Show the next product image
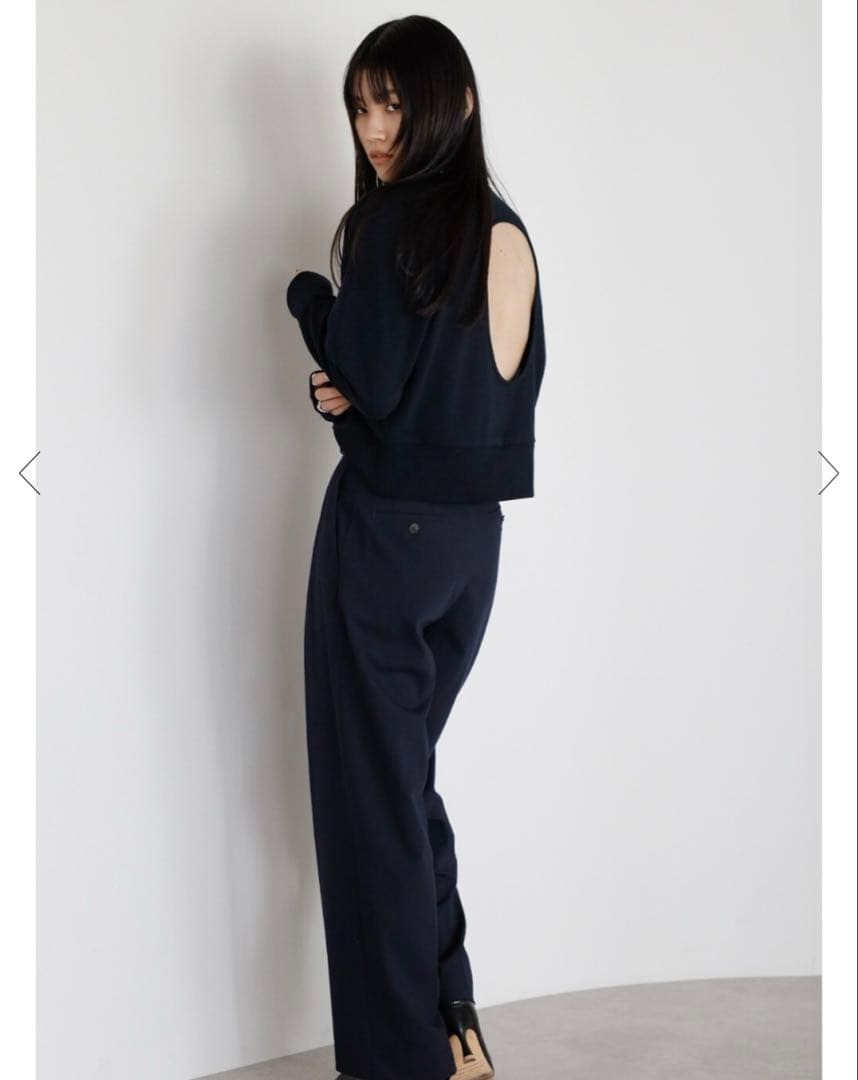Screen dimensions: 858x1080 click(828, 473)
